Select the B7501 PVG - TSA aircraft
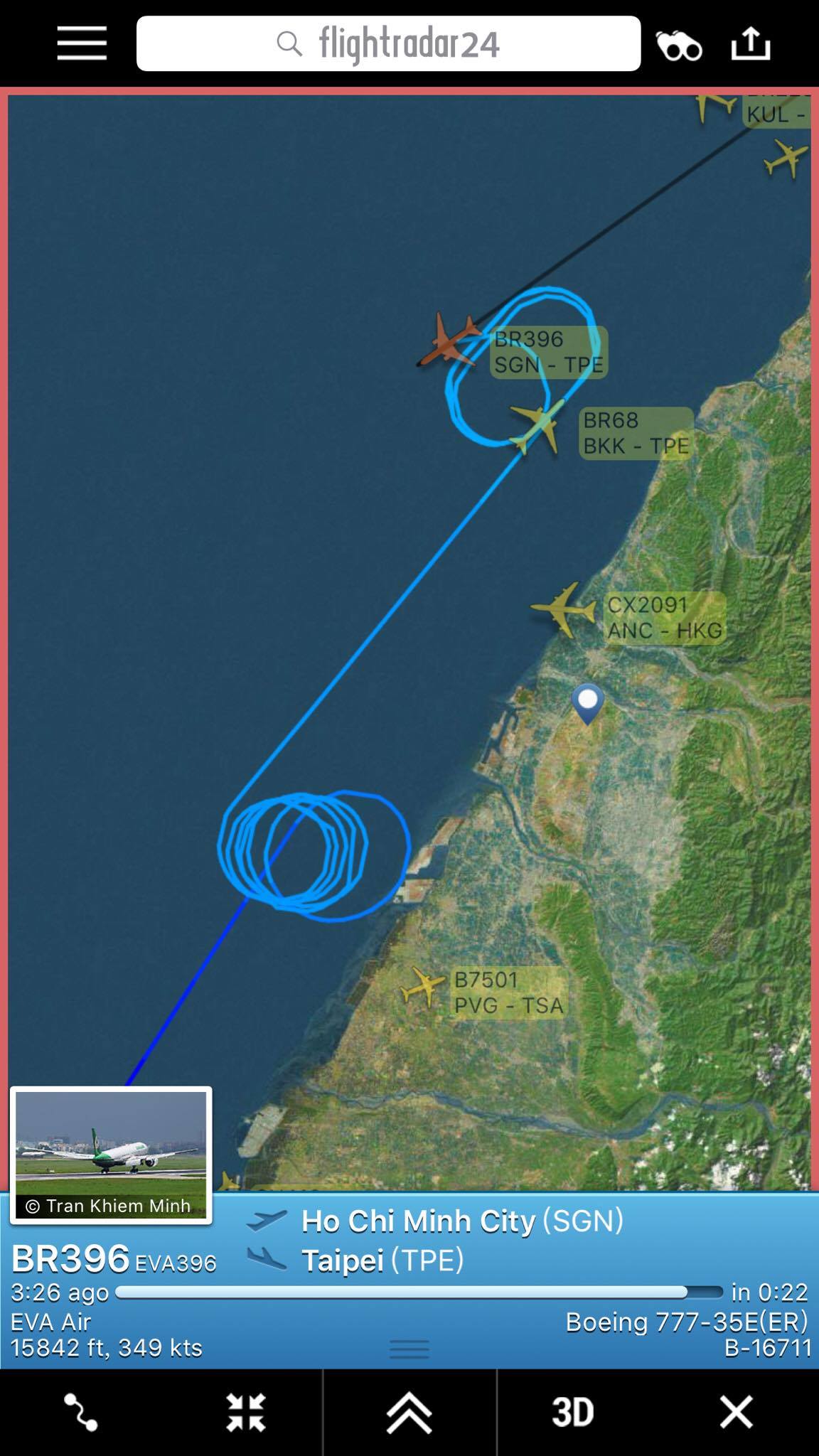This screenshot has width=819, height=1456. tap(424, 987)
